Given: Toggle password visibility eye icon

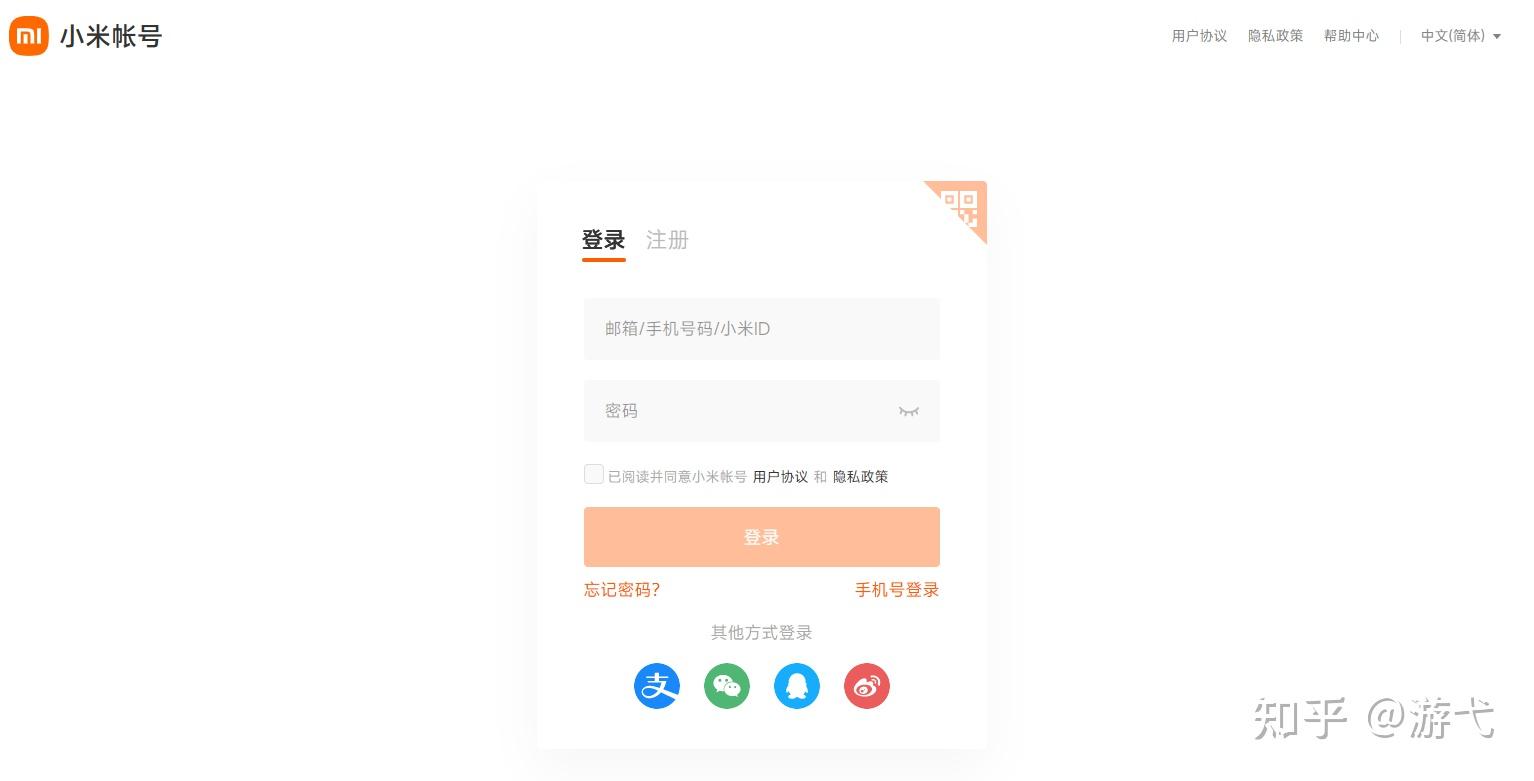Looking at the screenshot, I should pyautogui.click(x=908, y=411).
